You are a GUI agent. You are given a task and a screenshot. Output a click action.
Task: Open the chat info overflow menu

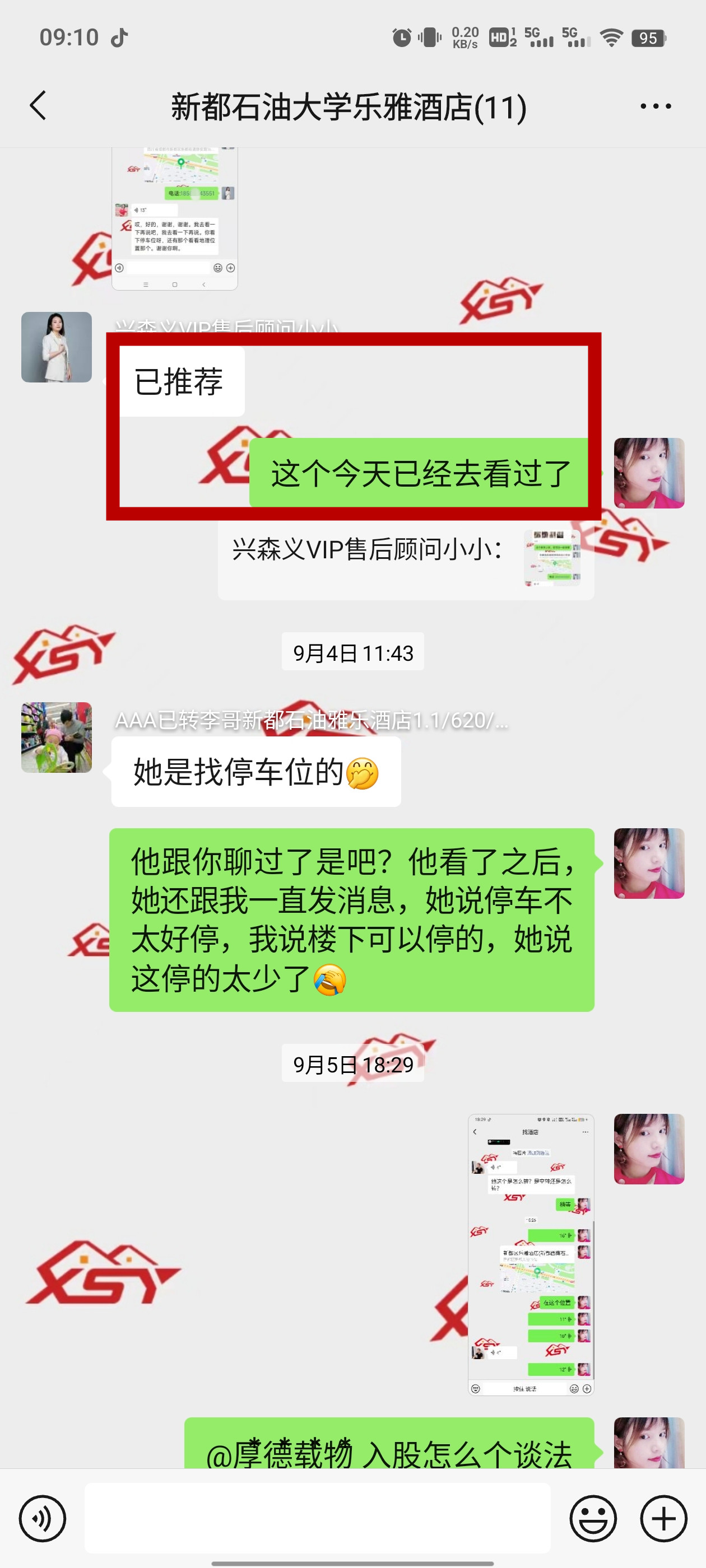click(x=656, y=106)
